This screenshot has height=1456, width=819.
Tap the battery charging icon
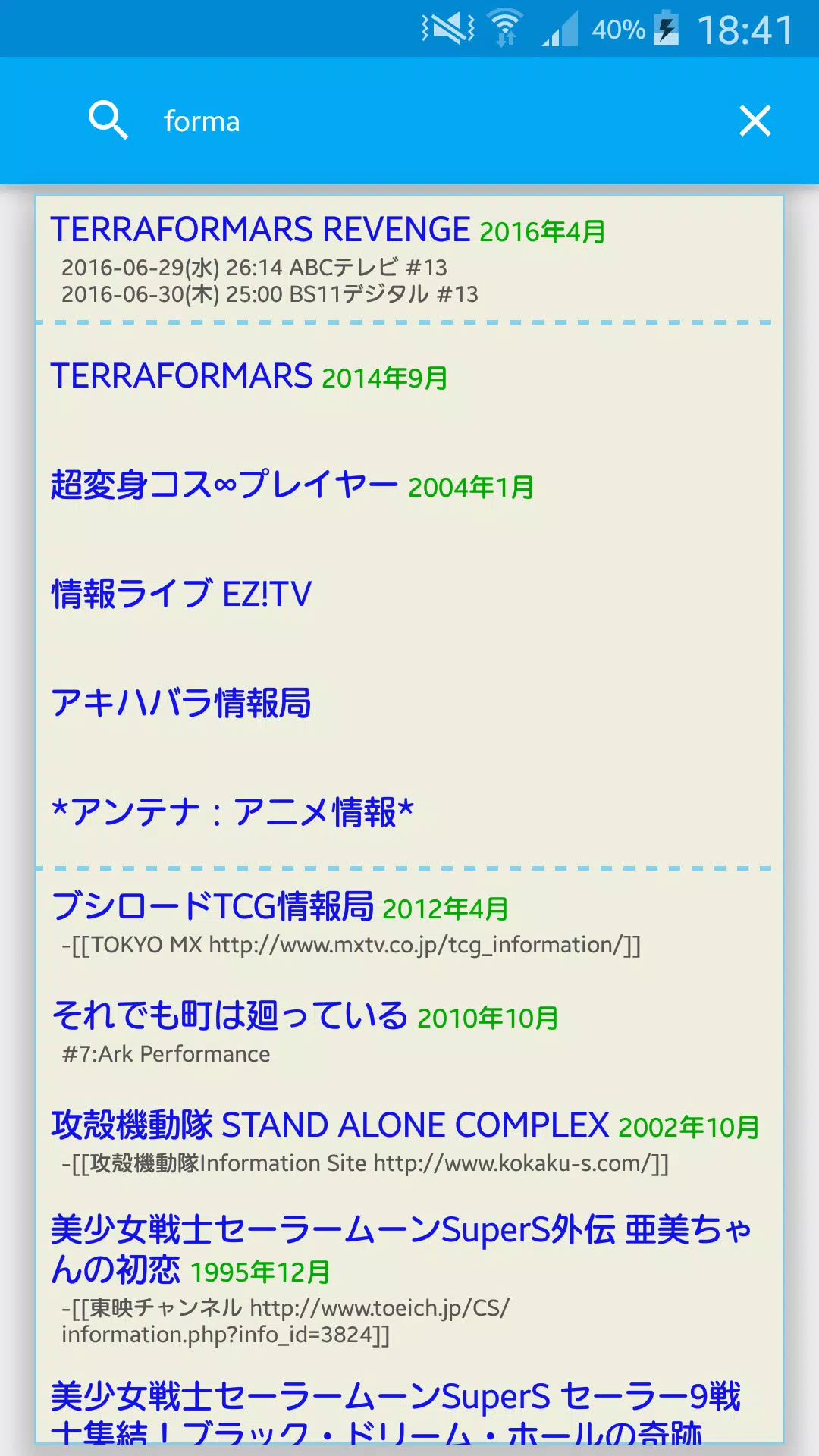667,27
